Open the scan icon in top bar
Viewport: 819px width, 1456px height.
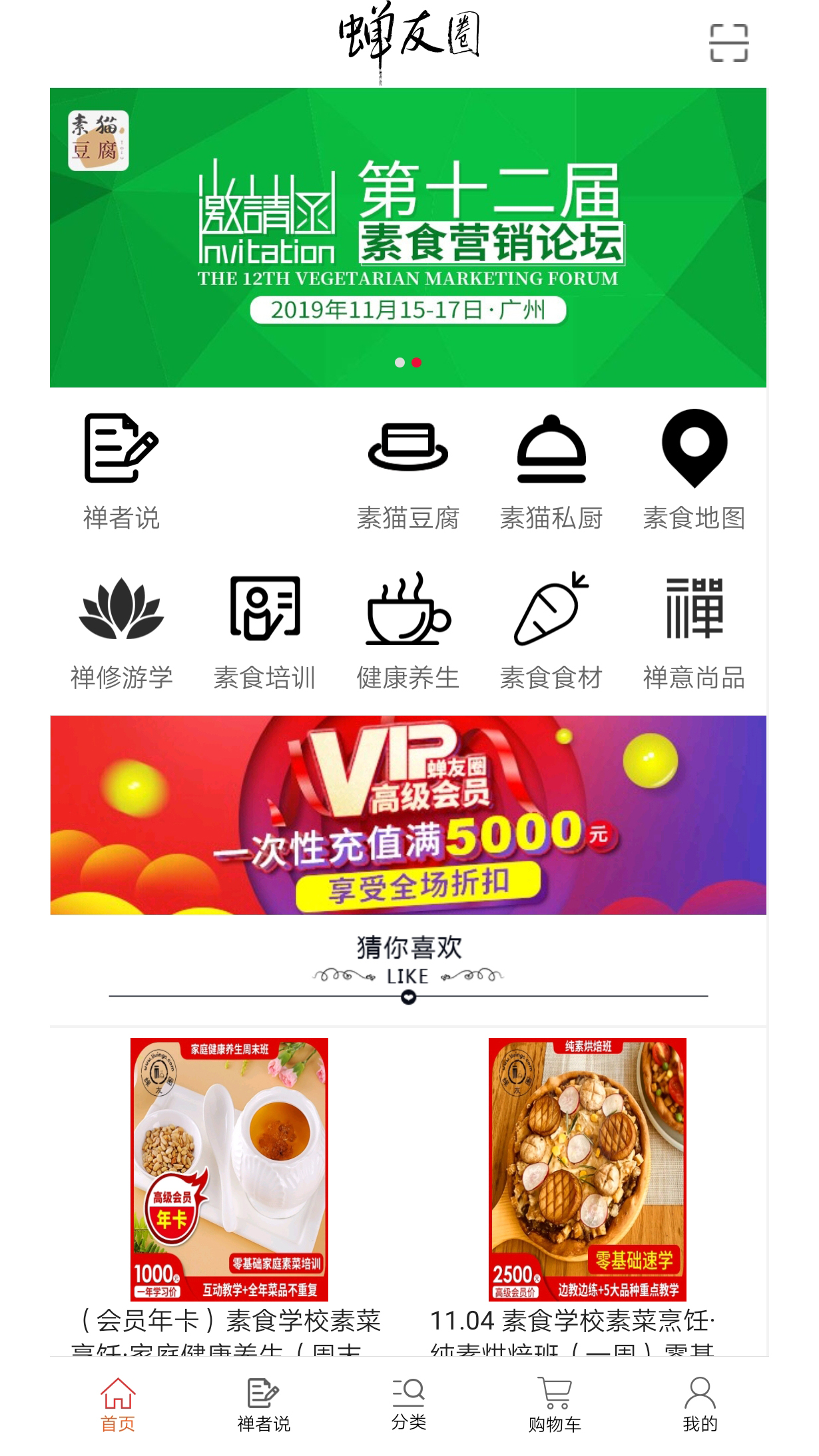pos(728,43)
